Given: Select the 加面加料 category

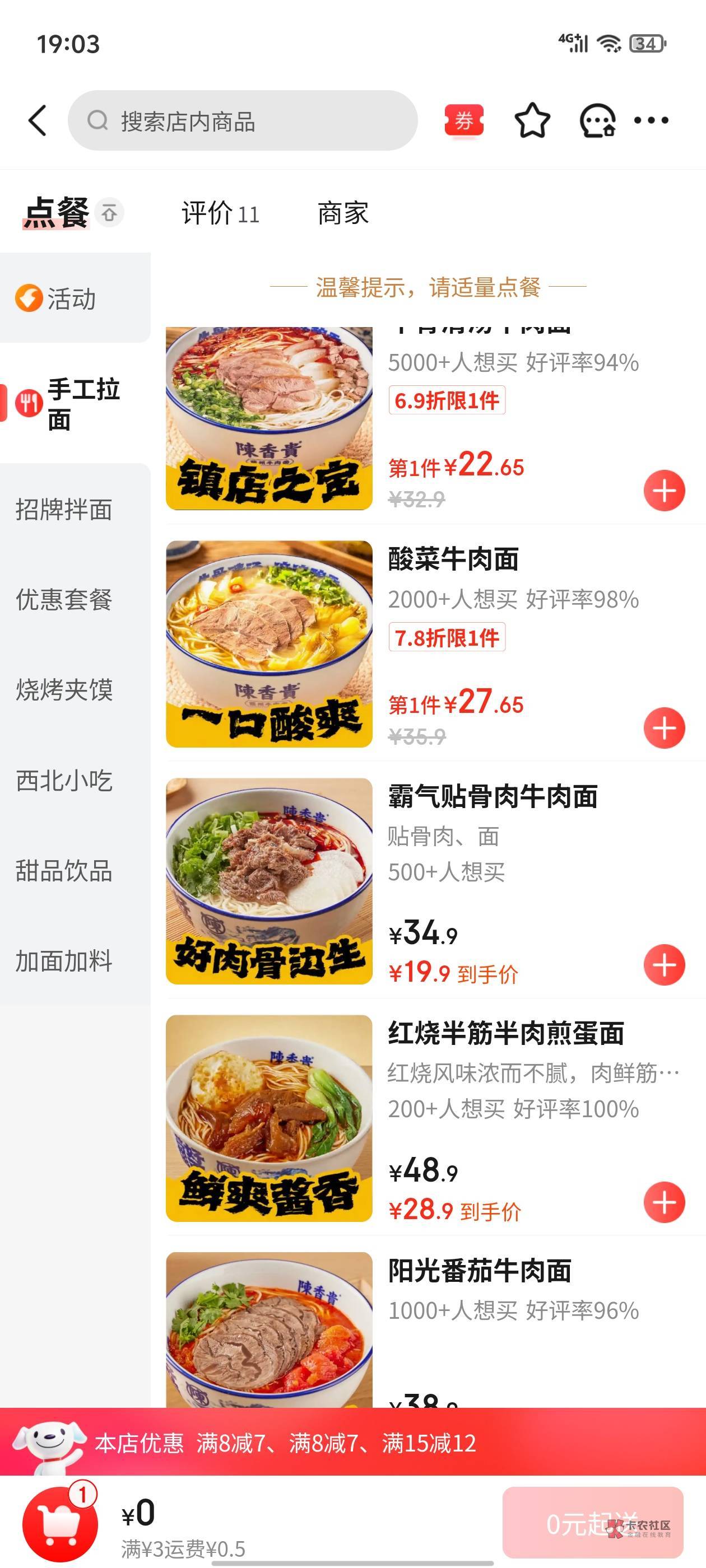Looking at the screenshot, I should (x=64, y=960).
